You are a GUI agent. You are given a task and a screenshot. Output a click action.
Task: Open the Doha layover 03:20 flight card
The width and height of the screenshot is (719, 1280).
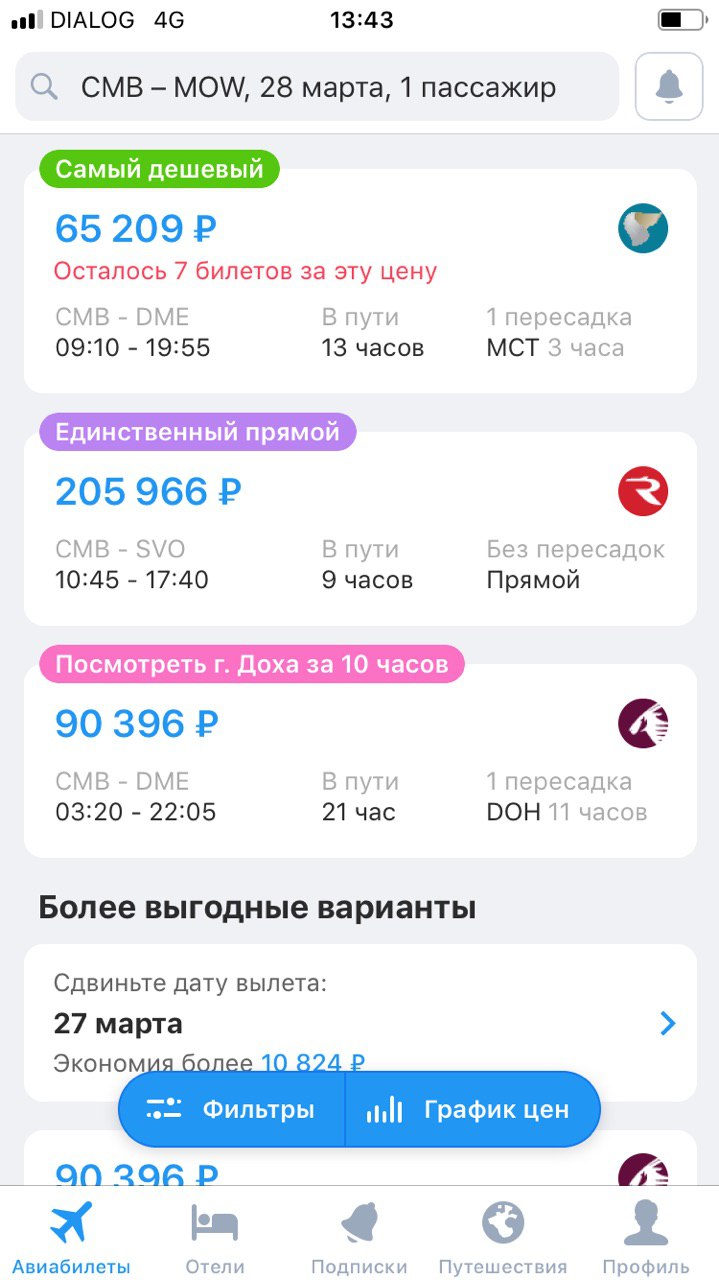(360, 761)
